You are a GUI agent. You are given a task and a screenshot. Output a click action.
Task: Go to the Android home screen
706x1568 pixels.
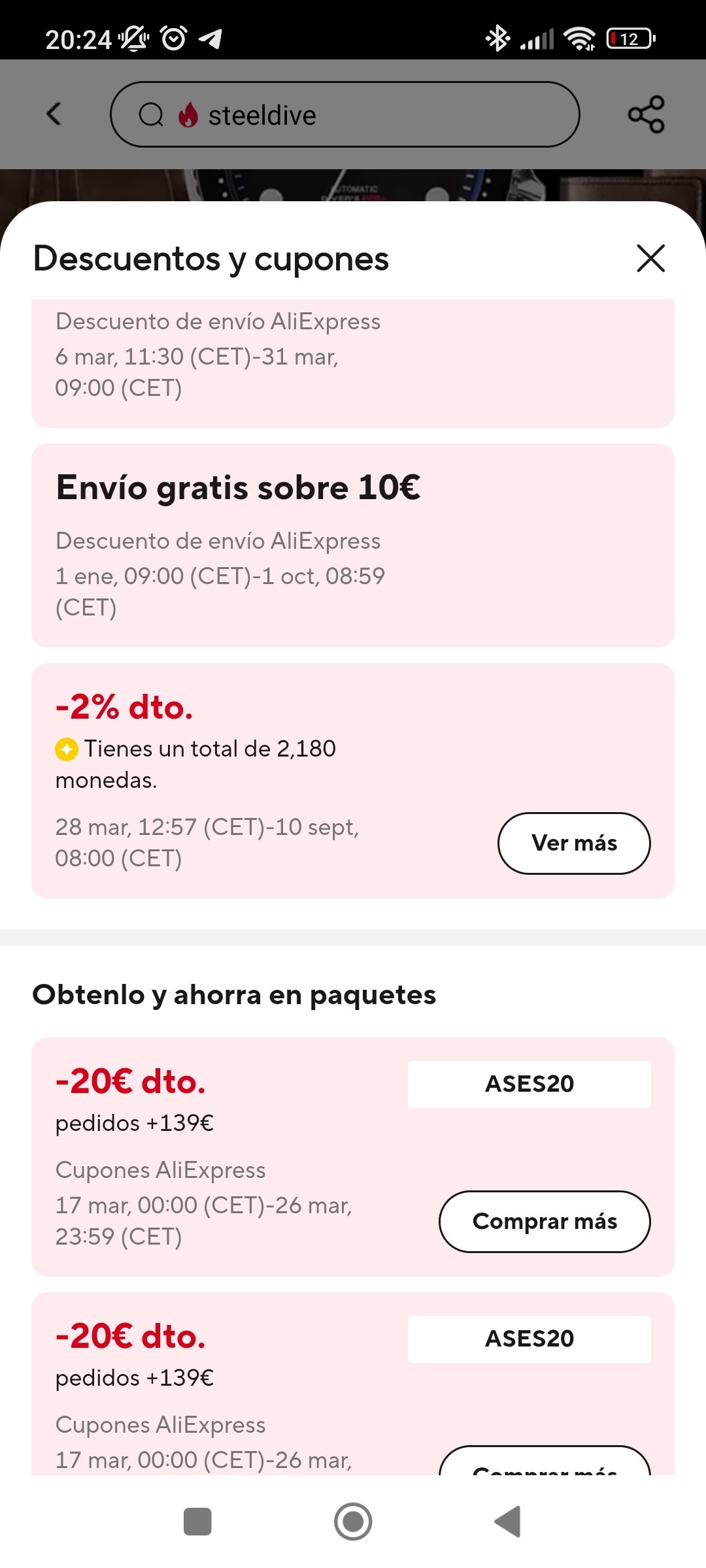click(x=353, y=1522)
